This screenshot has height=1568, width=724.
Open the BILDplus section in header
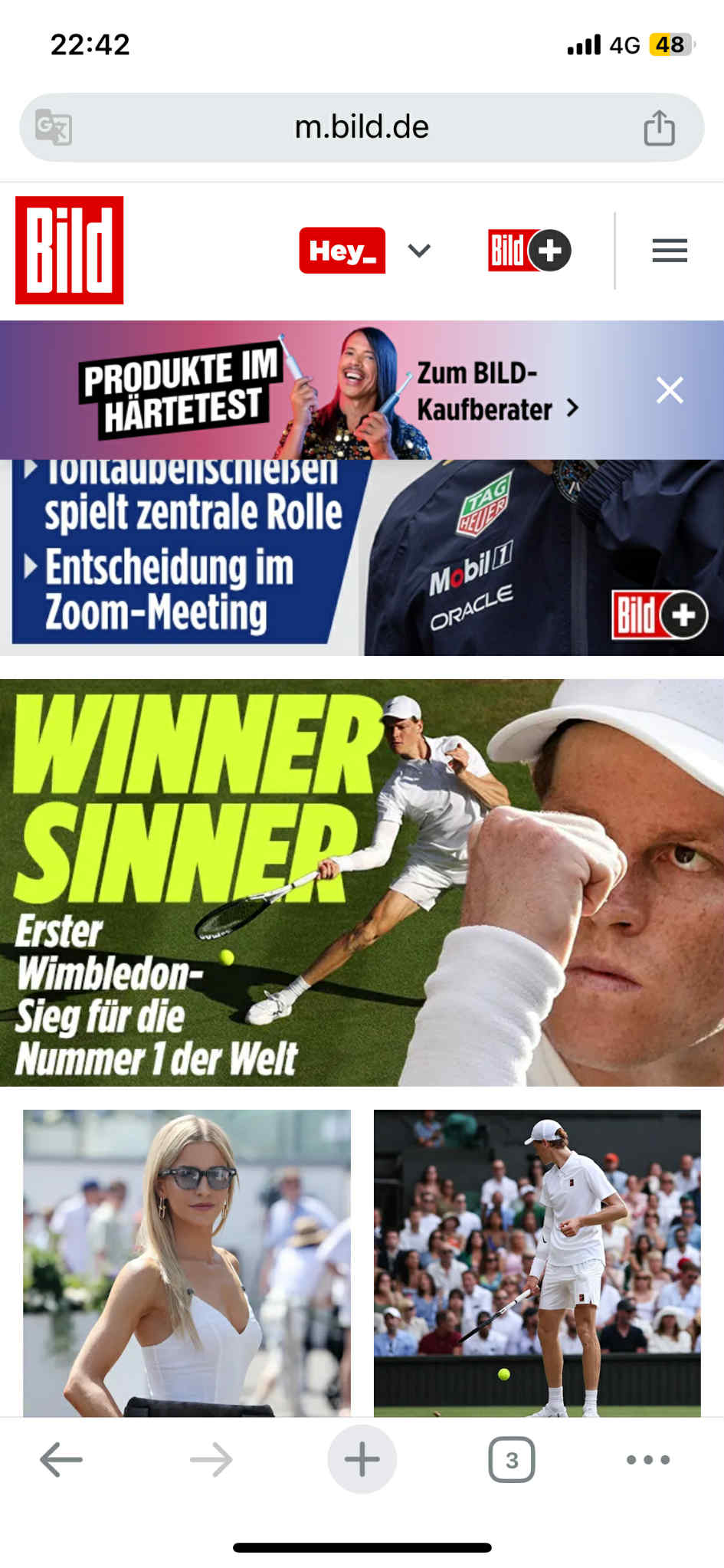click(x=529, y=251)
